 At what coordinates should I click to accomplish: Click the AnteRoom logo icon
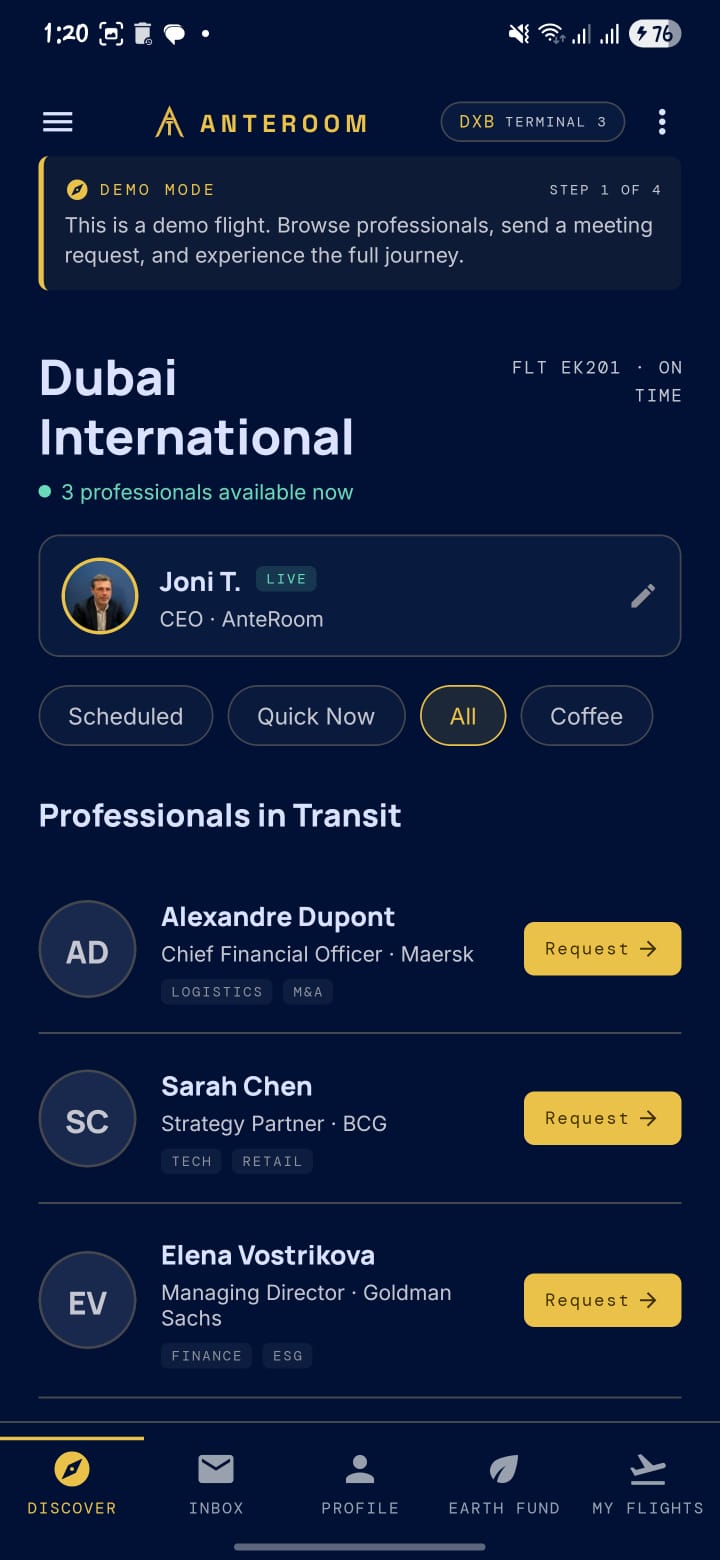click(x=169, y=121)
